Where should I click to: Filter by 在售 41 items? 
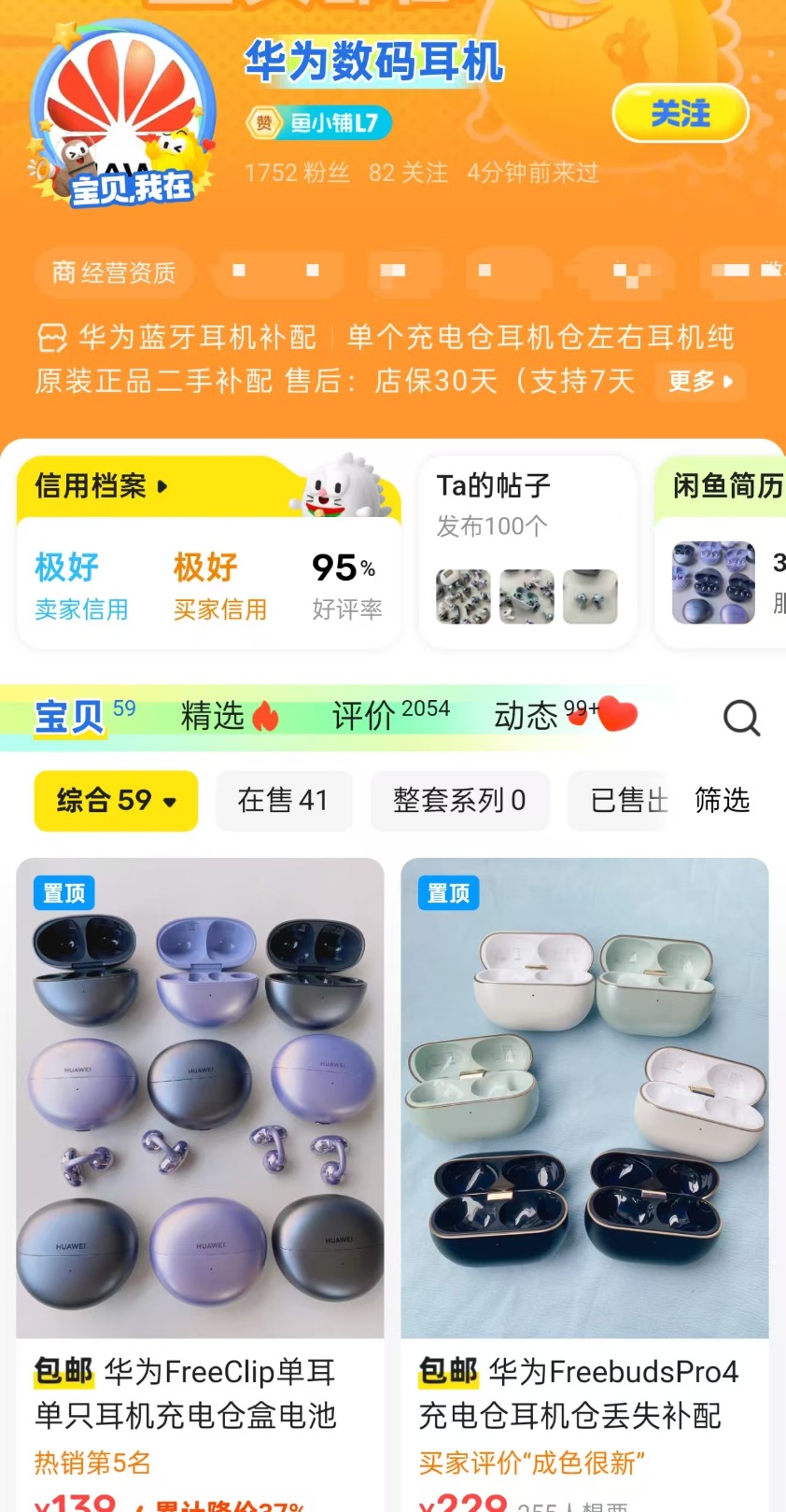coord(283,801)
